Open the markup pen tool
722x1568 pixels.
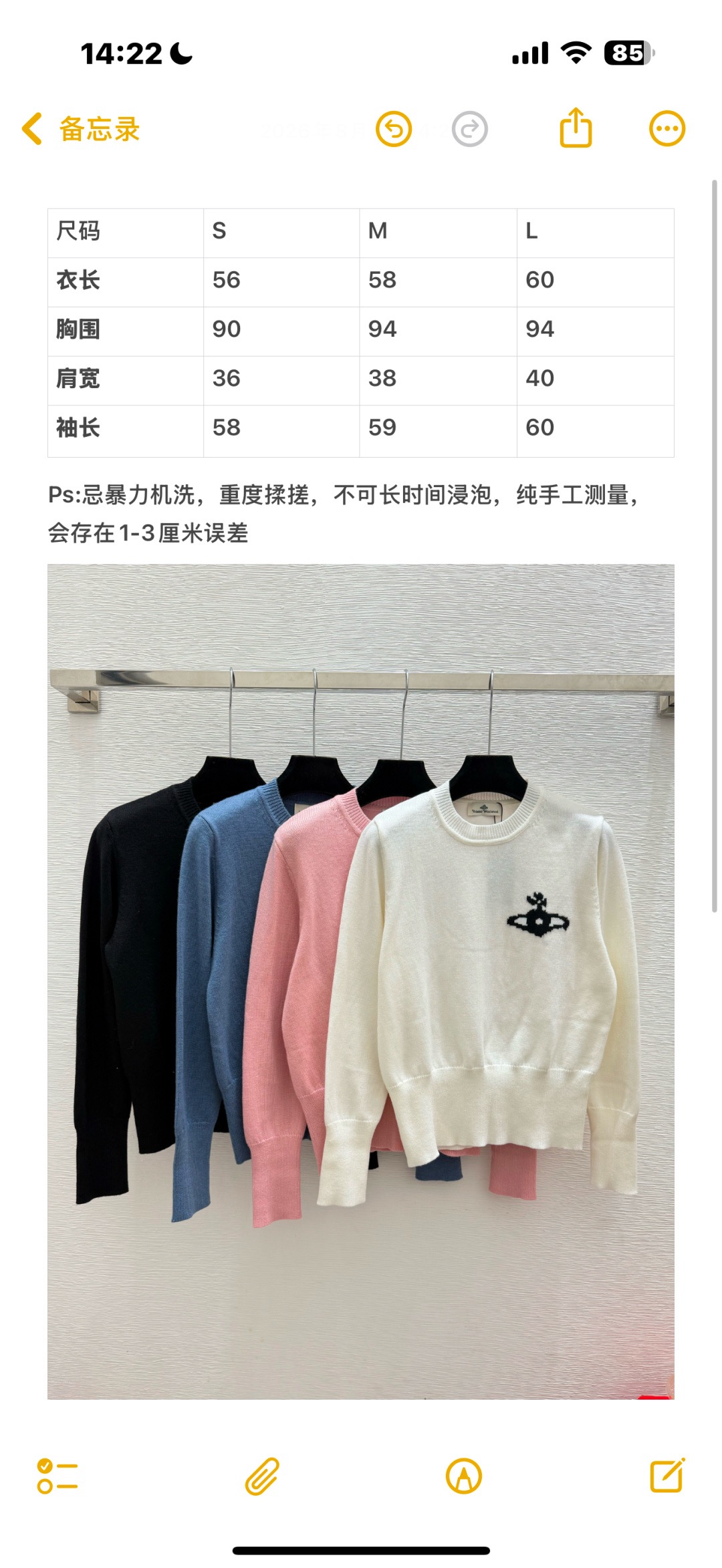(464, 1476)
